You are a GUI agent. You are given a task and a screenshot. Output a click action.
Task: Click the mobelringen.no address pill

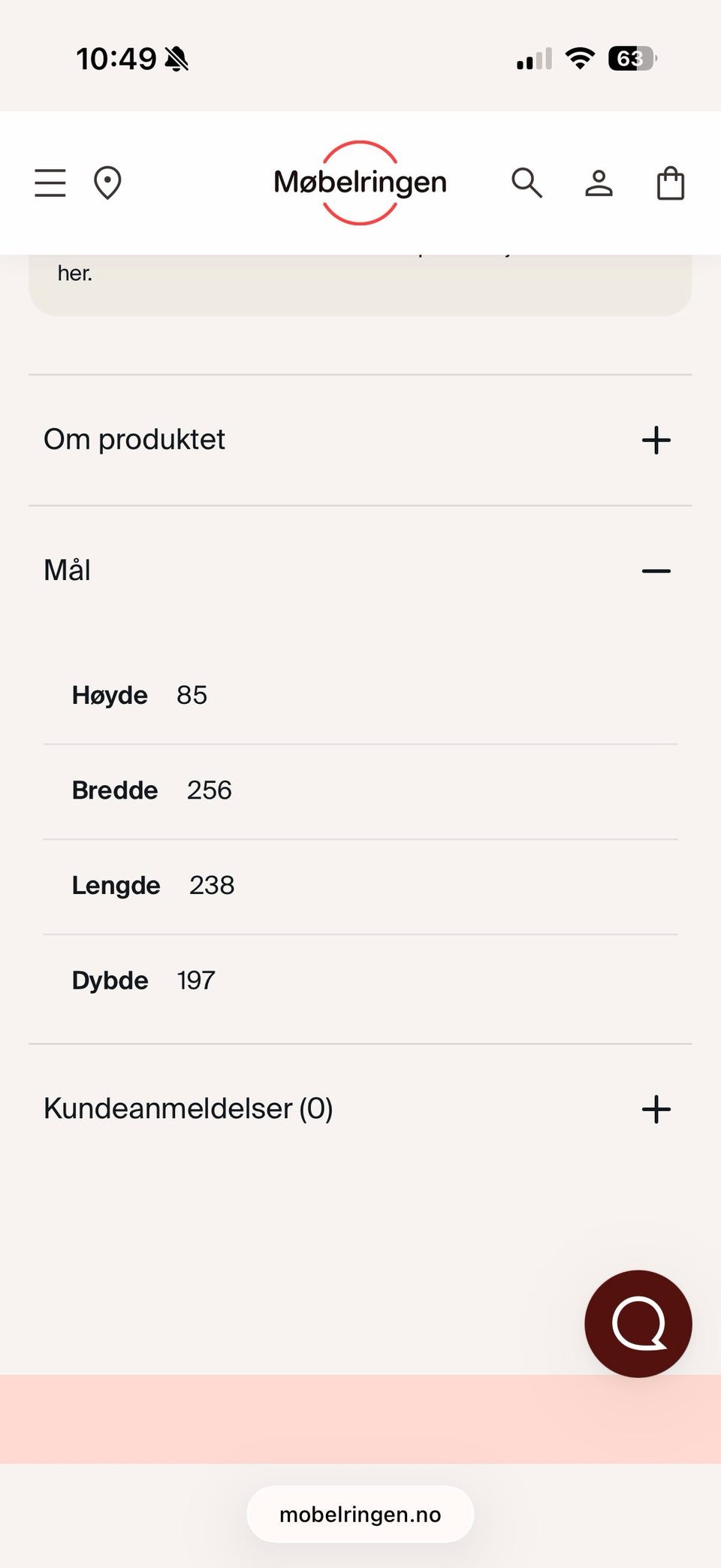click(360, 1514)
